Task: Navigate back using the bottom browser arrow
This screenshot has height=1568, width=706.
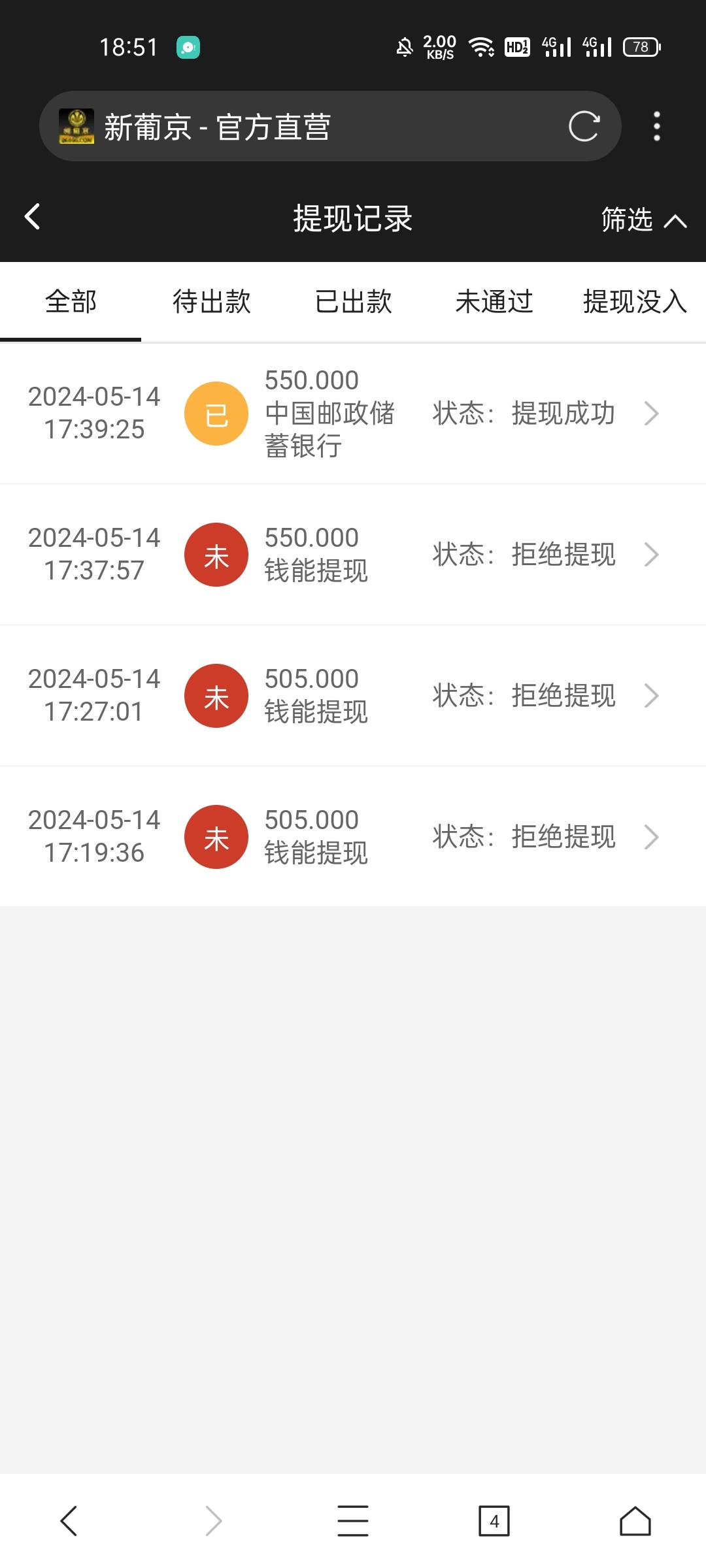Action: point(69,1520)
